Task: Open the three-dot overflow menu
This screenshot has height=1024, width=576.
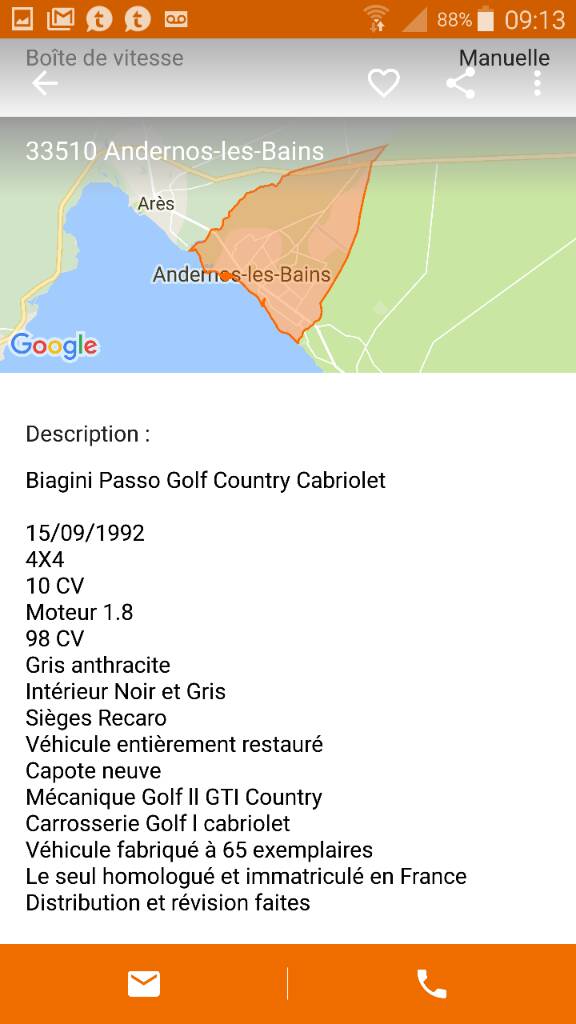Action: 537,84
